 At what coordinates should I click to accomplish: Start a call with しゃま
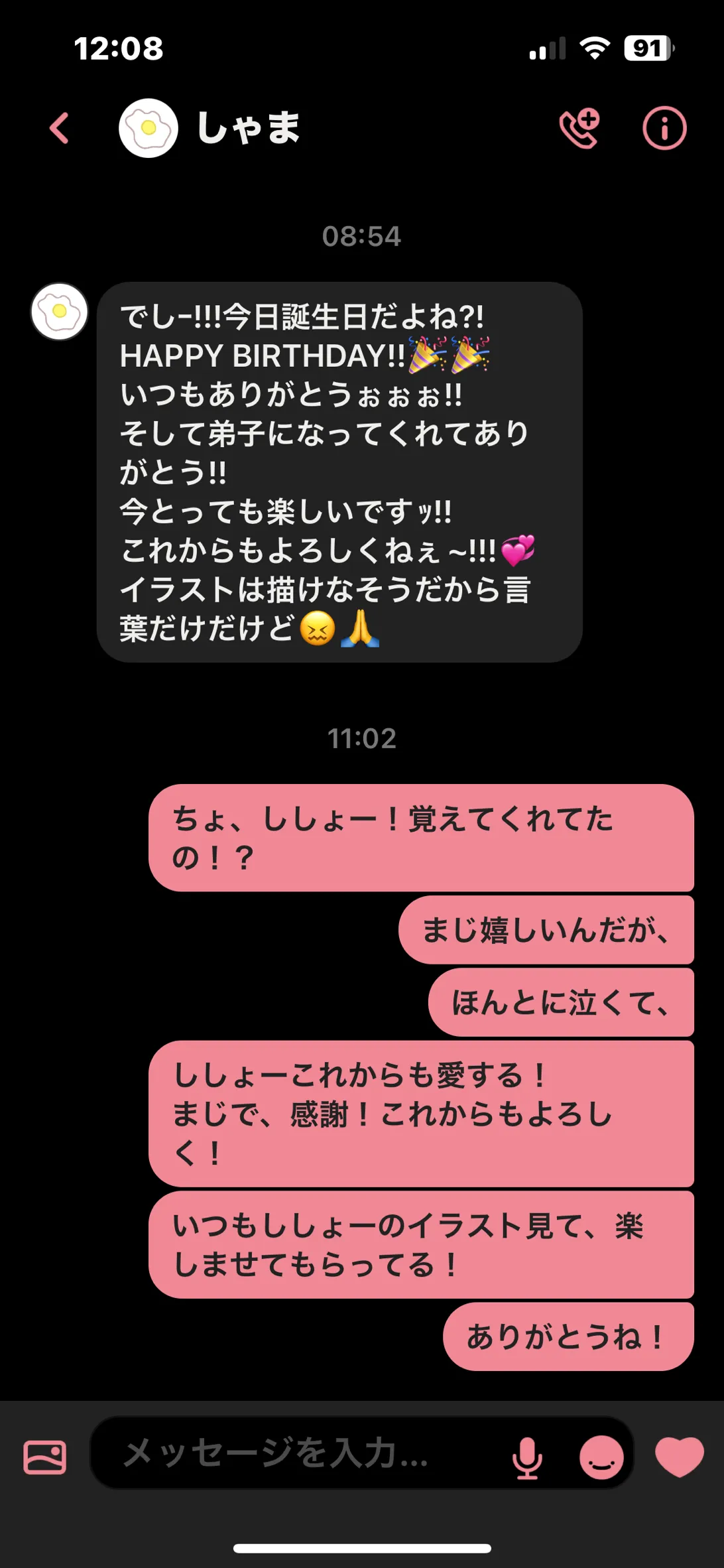click(580, 128)
